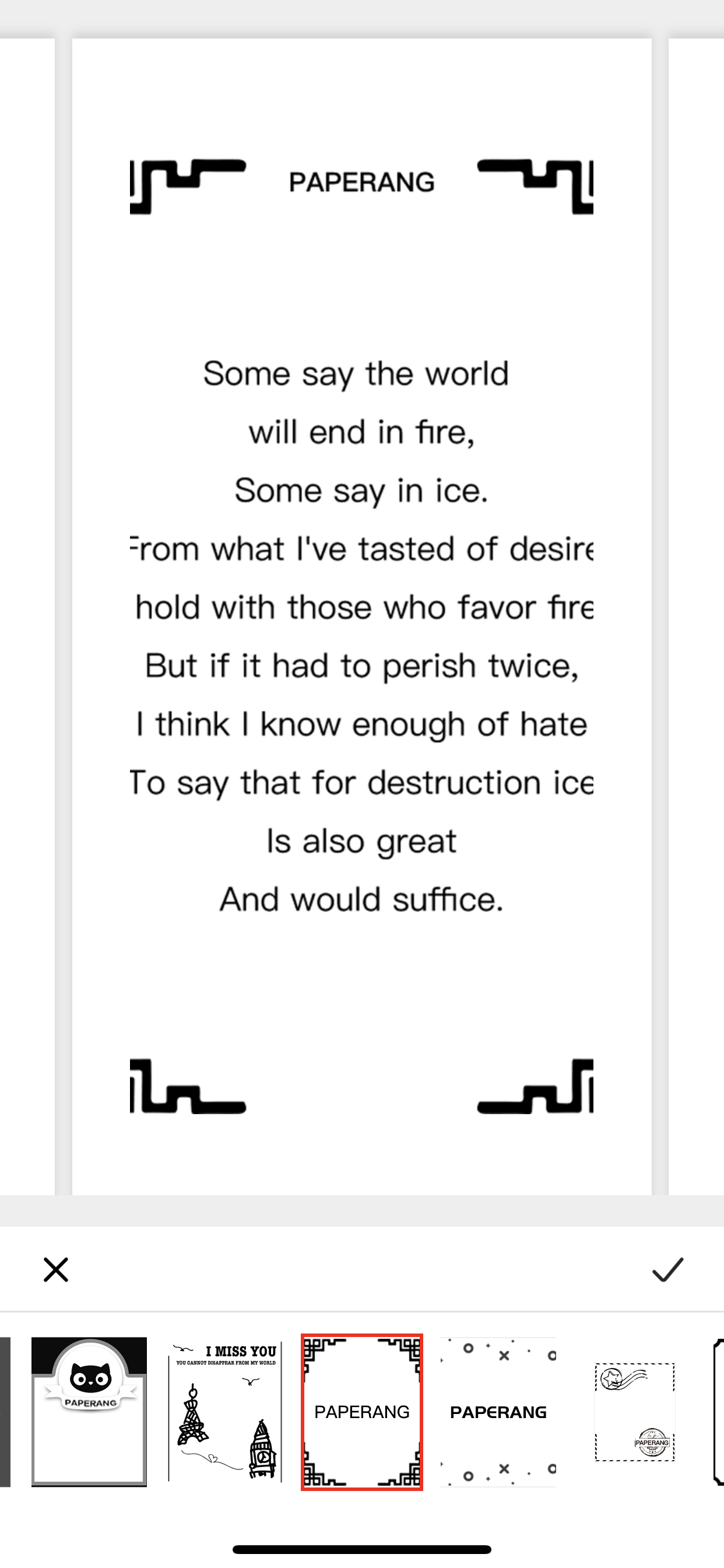Pick the dots and crosses PAPERANG template
This screenshot has height=1568, width=724.
coord(498,1412)
